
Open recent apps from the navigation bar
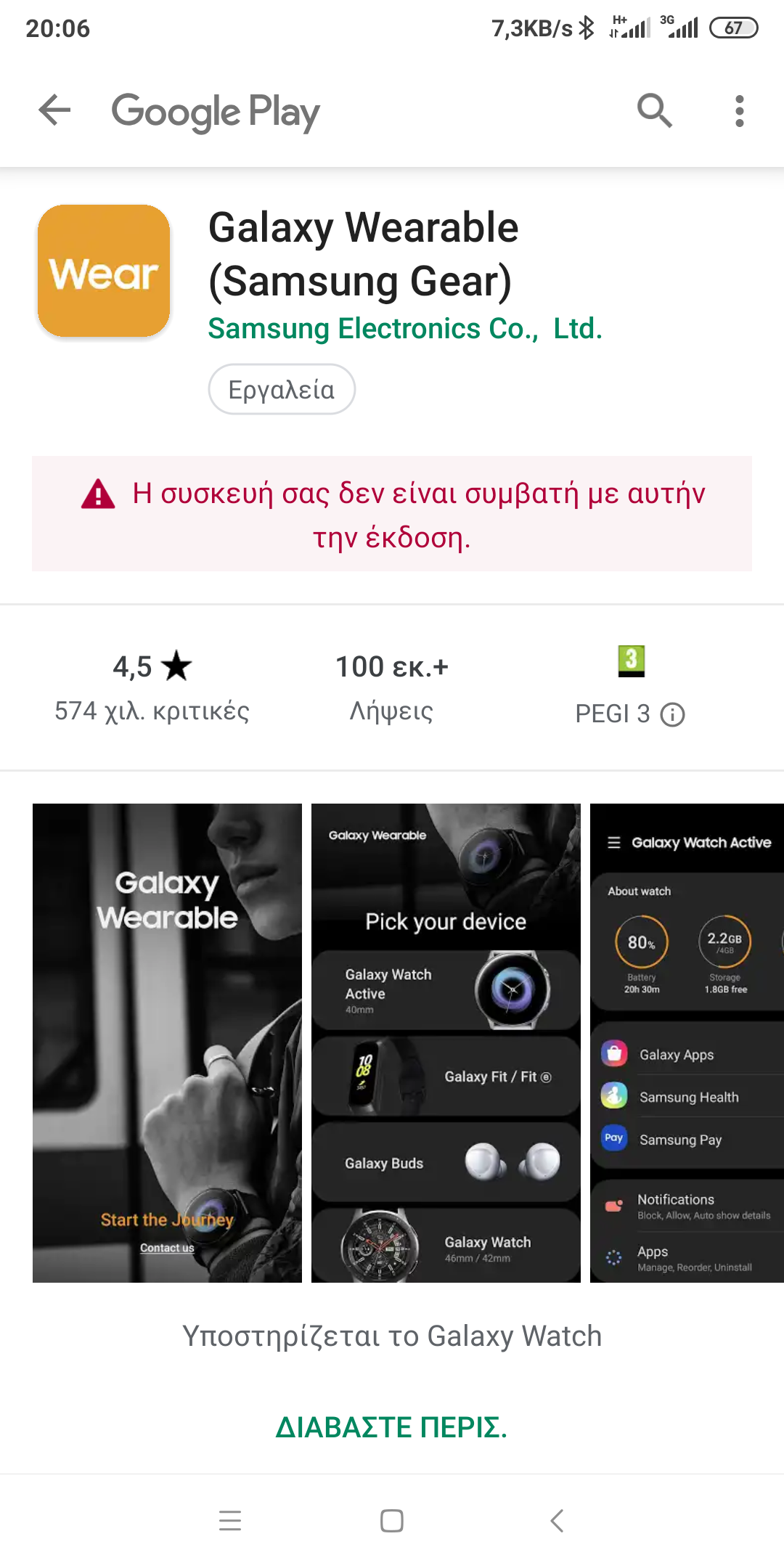click(230, 1520)
